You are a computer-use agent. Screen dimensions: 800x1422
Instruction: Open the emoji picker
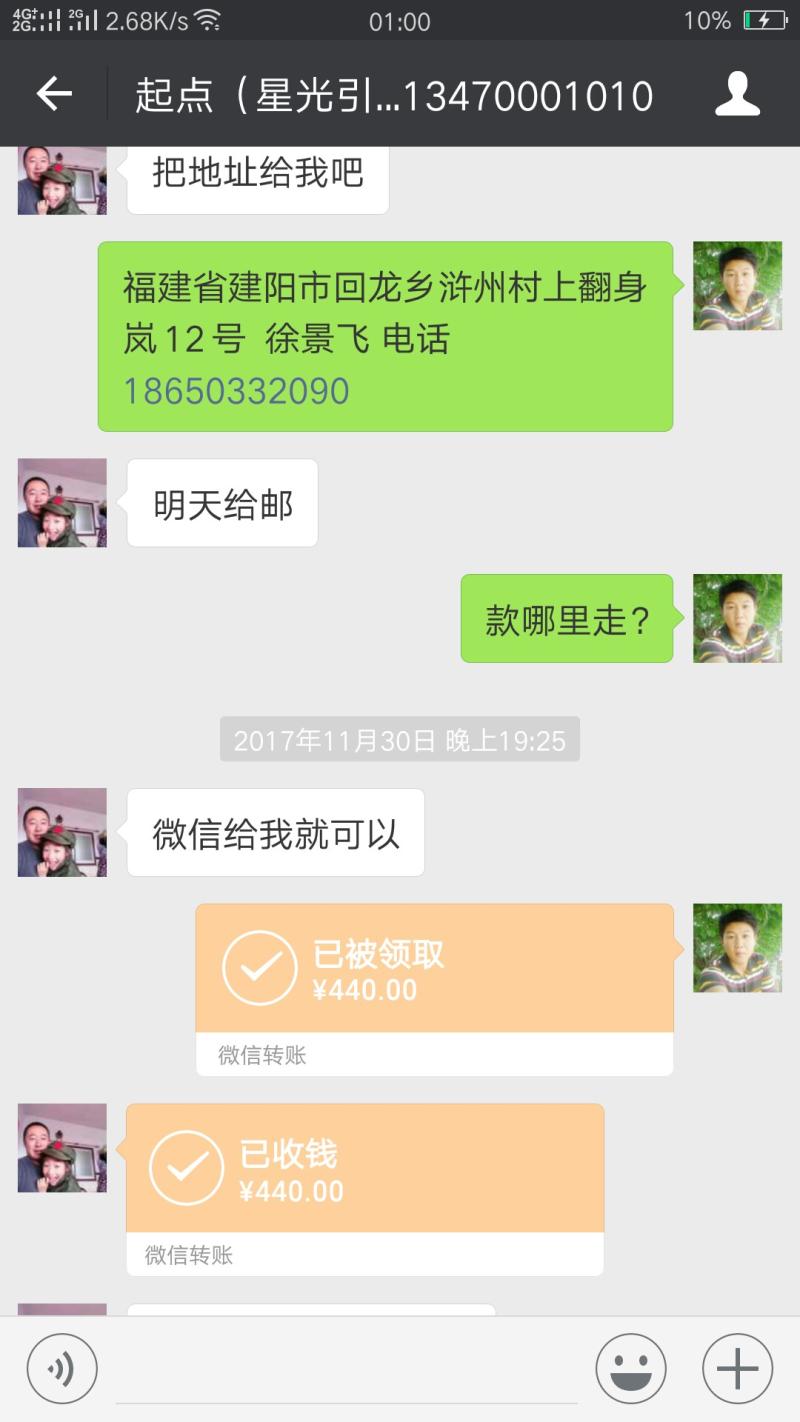point(631,1368)
